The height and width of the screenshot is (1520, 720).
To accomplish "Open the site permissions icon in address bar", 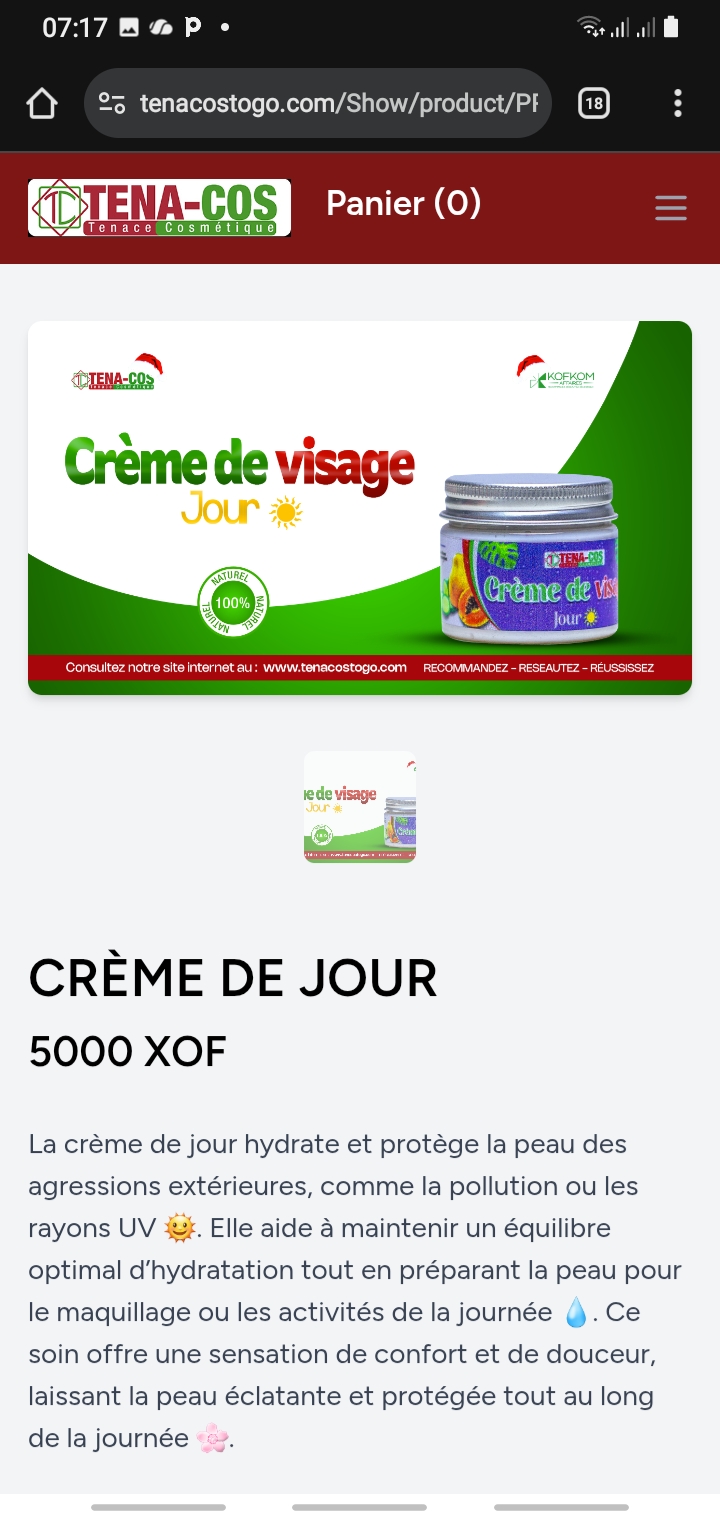I will point(113,103).
